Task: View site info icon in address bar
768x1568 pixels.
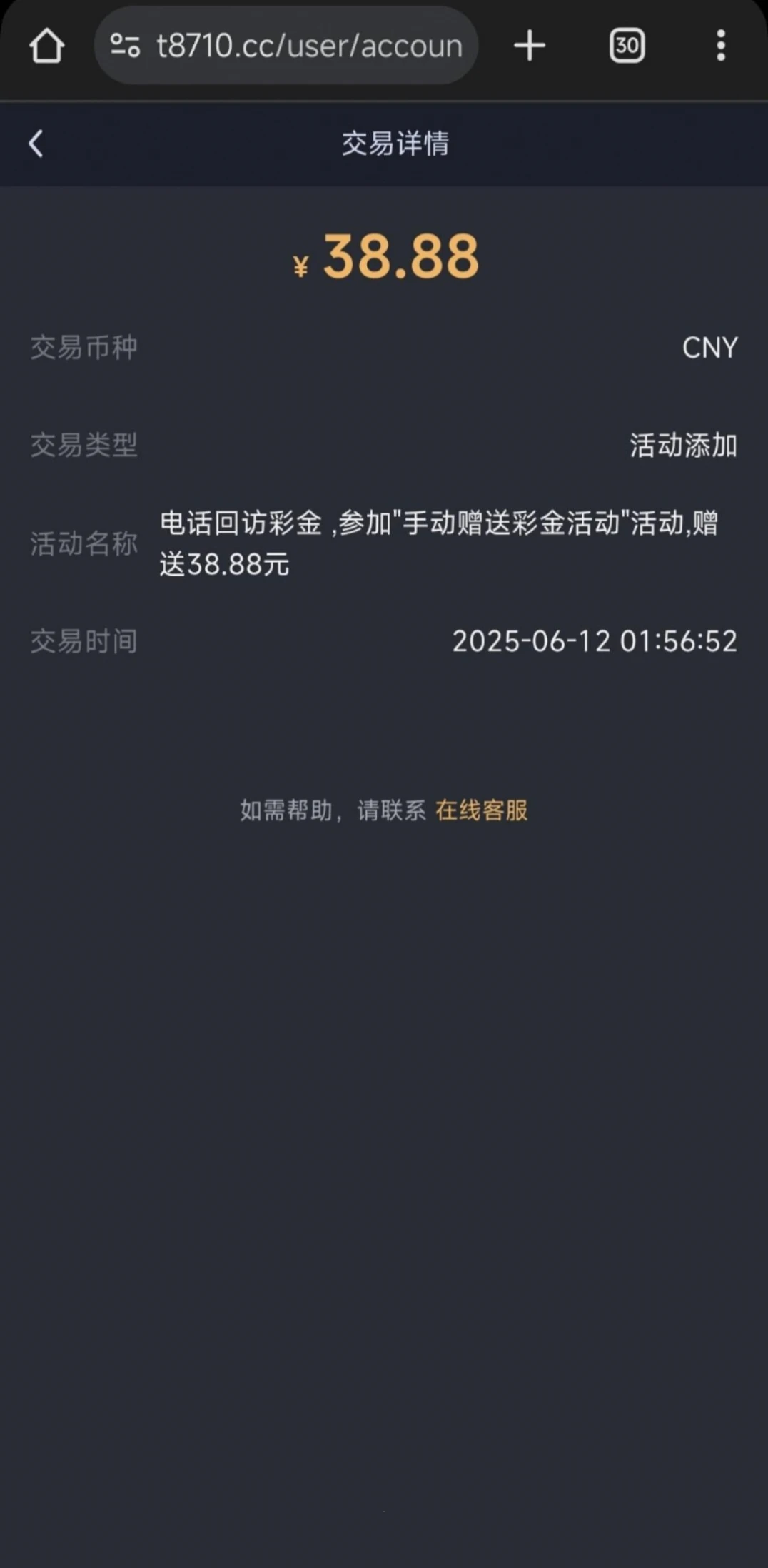Action: click(x=125, y=46)
